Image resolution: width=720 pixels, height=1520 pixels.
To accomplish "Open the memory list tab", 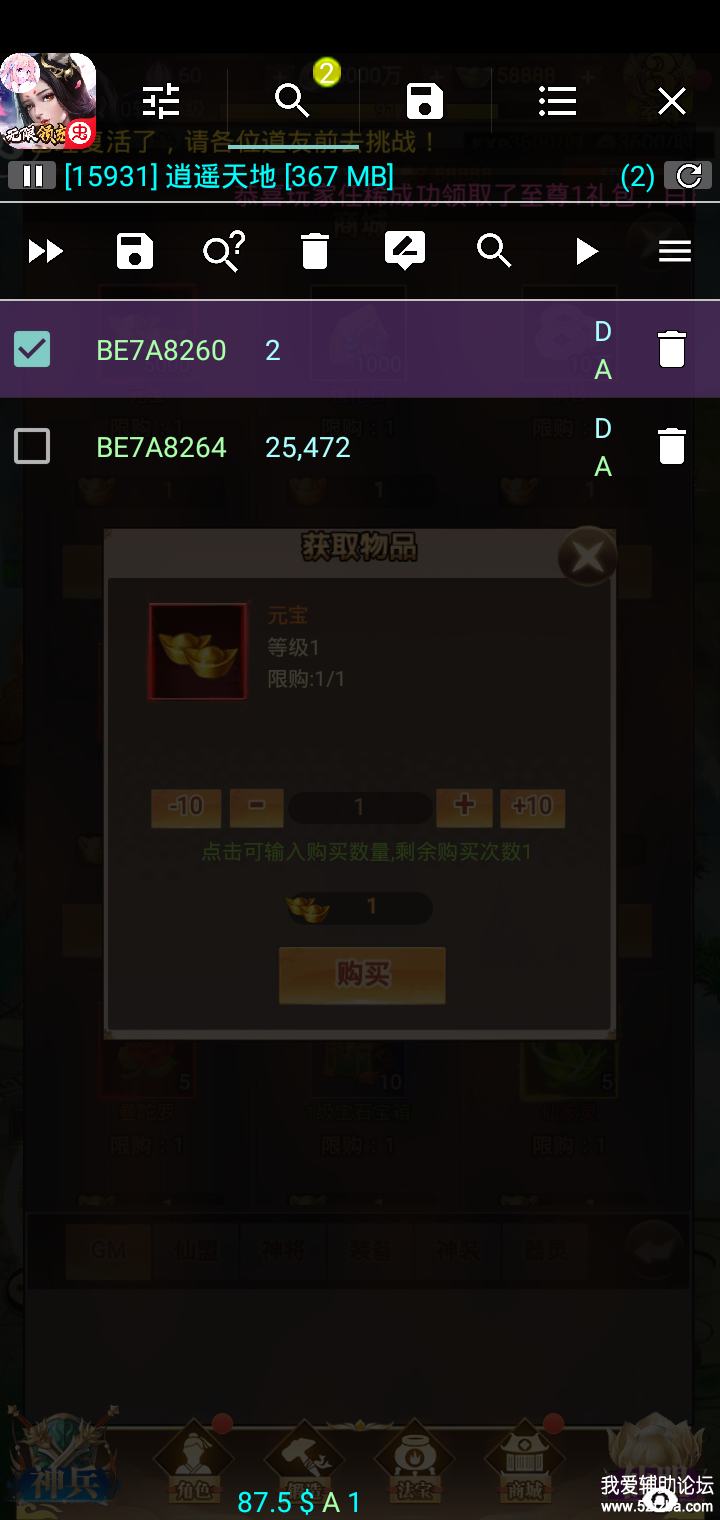I will click(556, 101).
